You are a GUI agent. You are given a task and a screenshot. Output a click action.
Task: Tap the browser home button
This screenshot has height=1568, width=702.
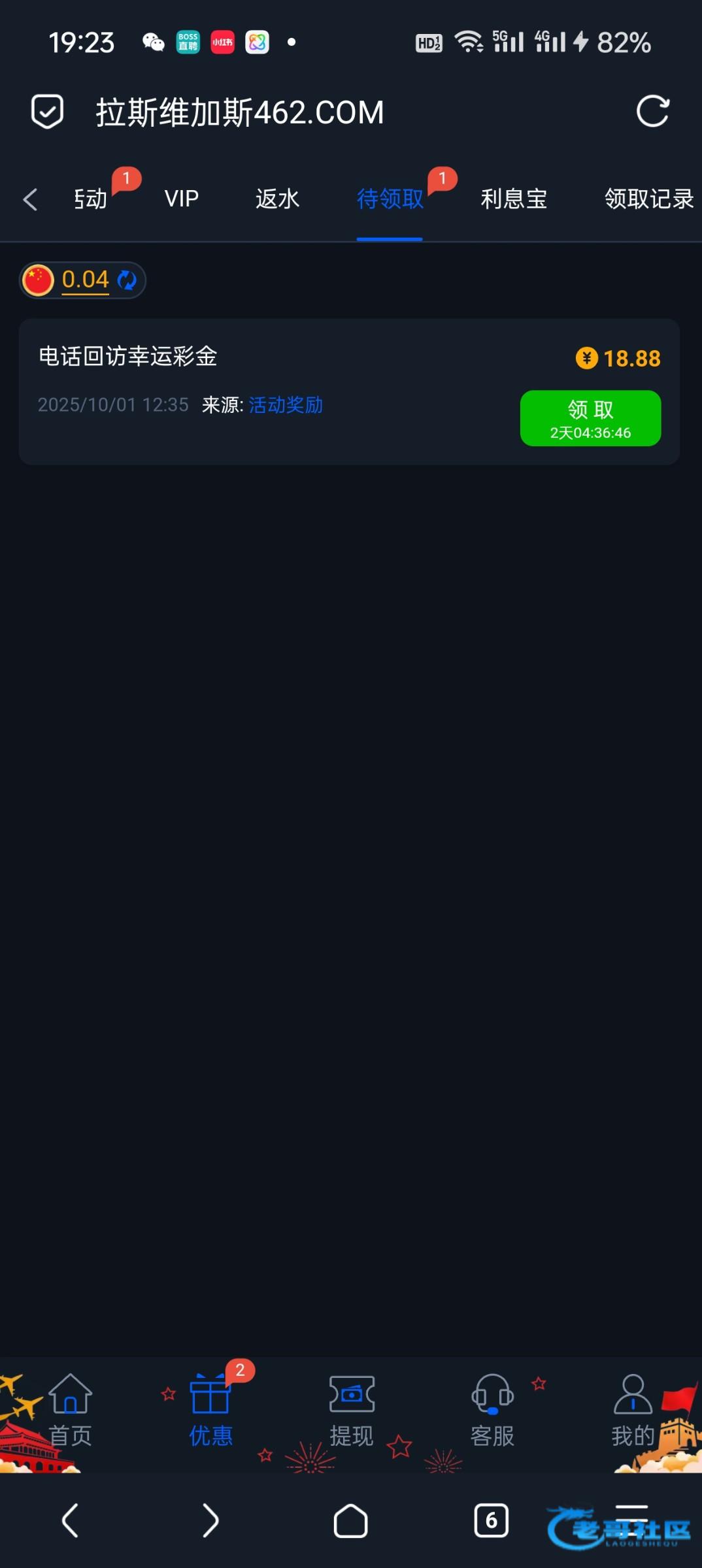click(351, 1521)
